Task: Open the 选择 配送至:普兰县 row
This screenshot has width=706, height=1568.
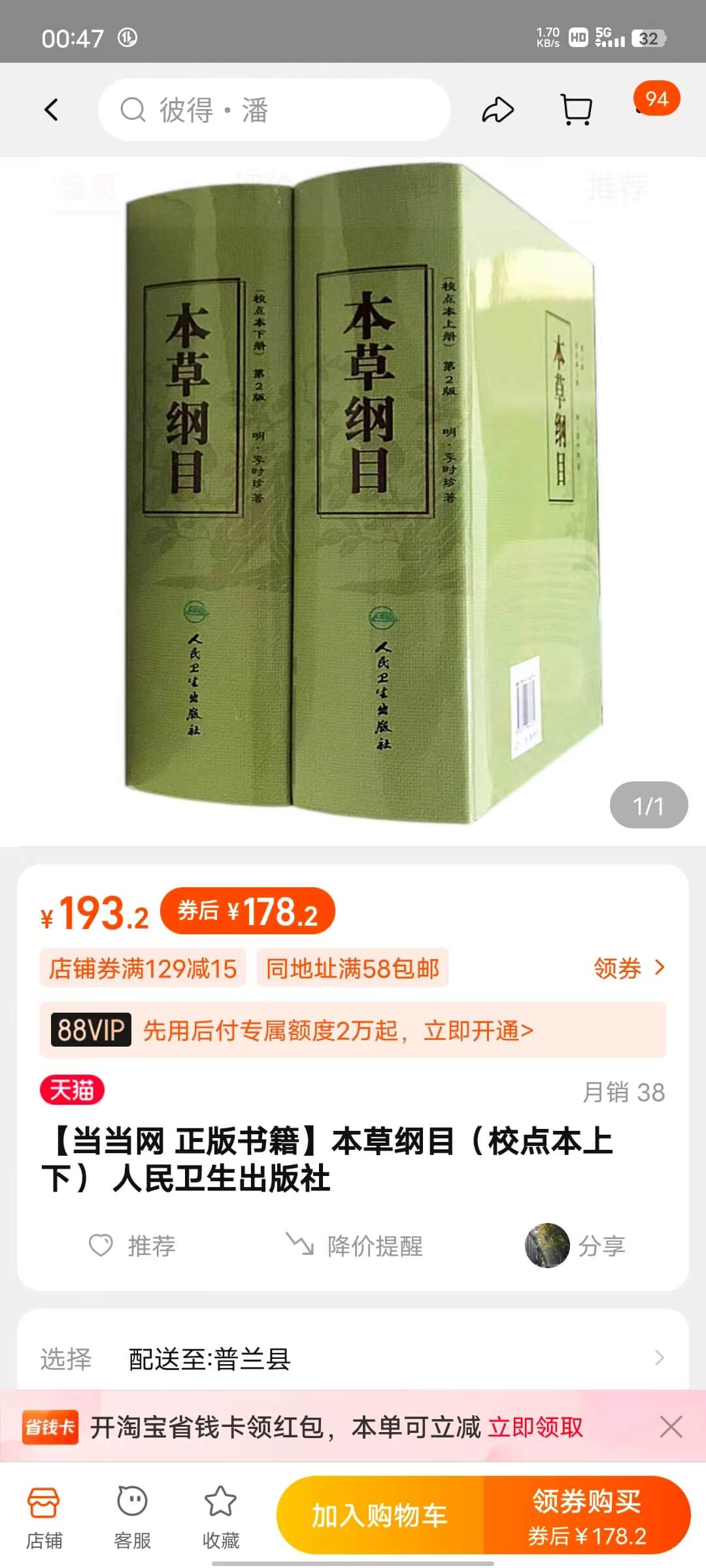Action: (x=353, y=1359)
